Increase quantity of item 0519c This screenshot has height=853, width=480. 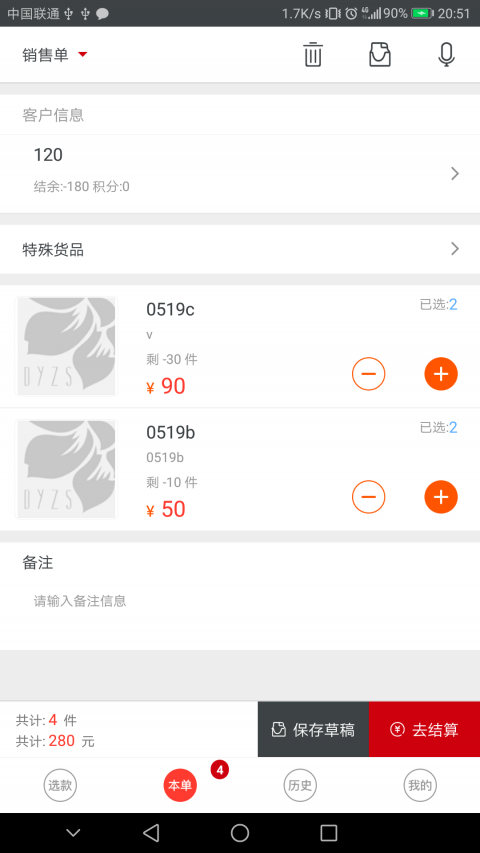[x=441, y=374]
